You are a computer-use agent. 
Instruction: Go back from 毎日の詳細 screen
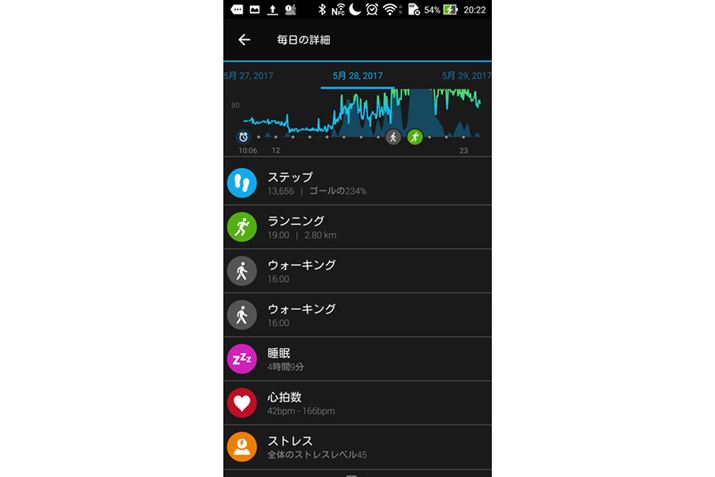[x=244, y=40]
